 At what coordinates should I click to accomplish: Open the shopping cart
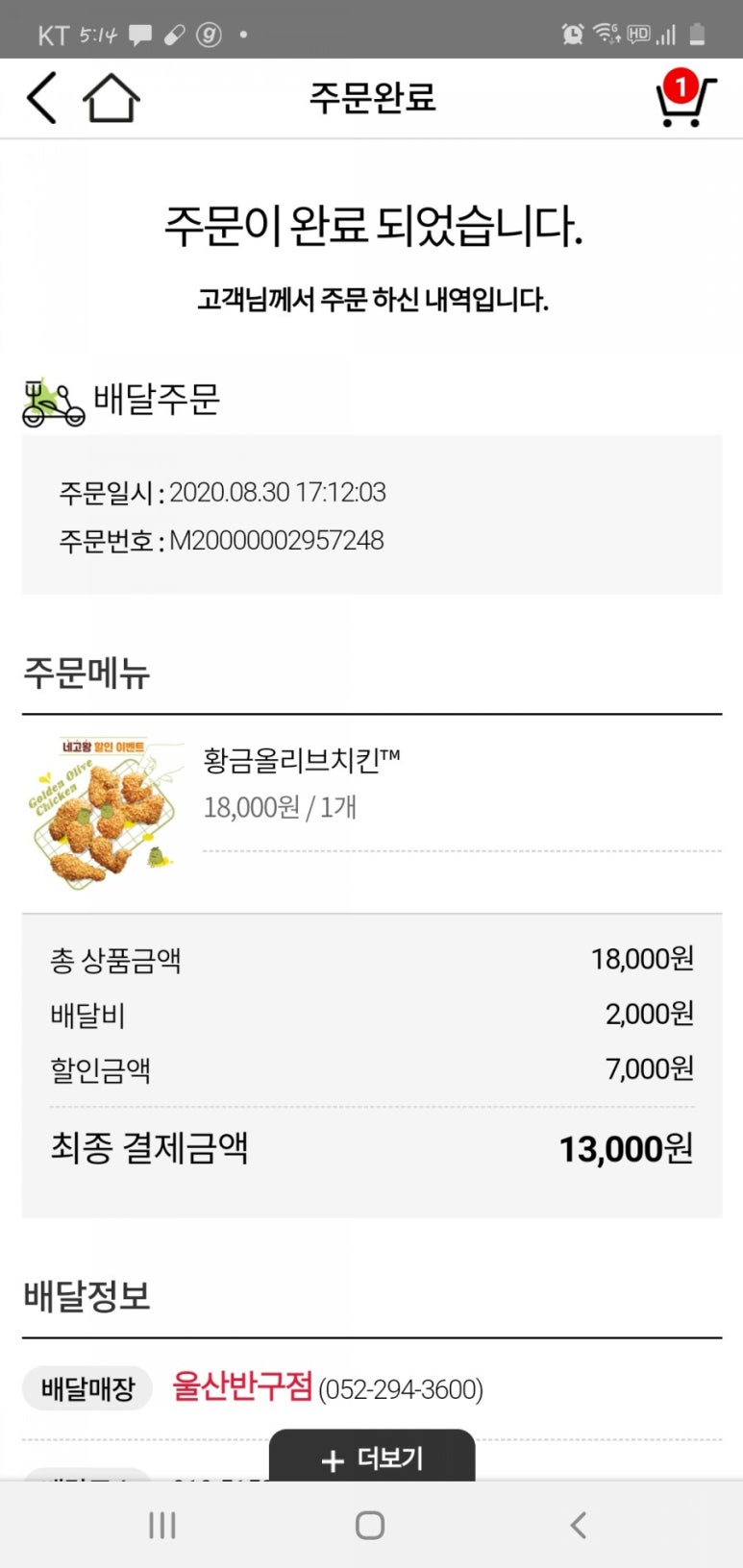[684, 99]
